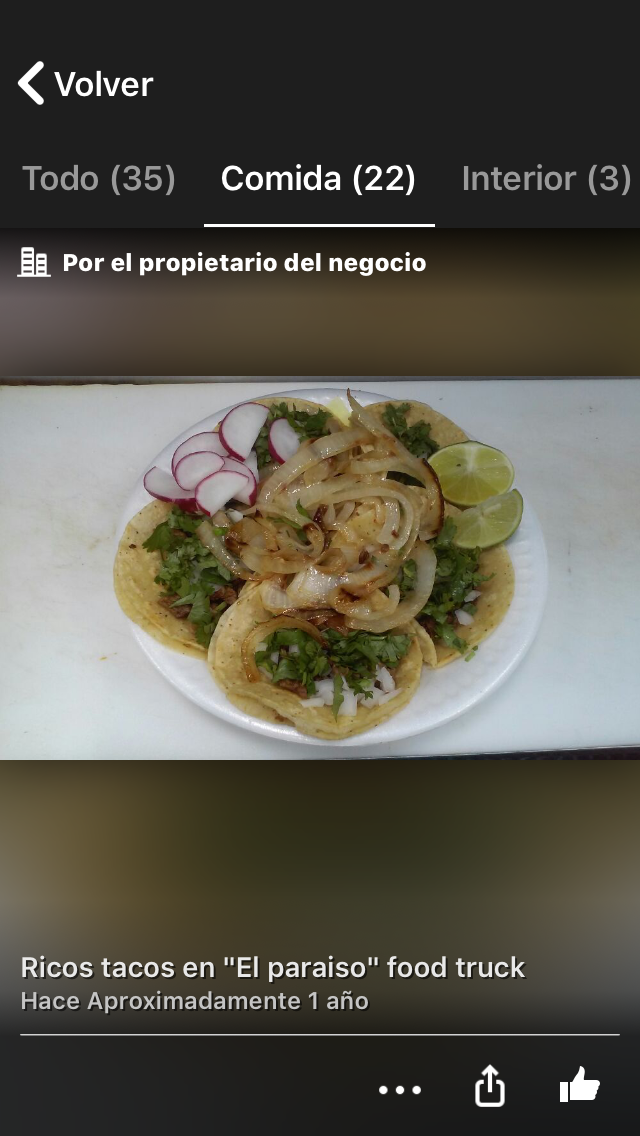Tap the tacos photo to view fullscreen
This screenshot has width=640, height=1136.
(320, 568)
